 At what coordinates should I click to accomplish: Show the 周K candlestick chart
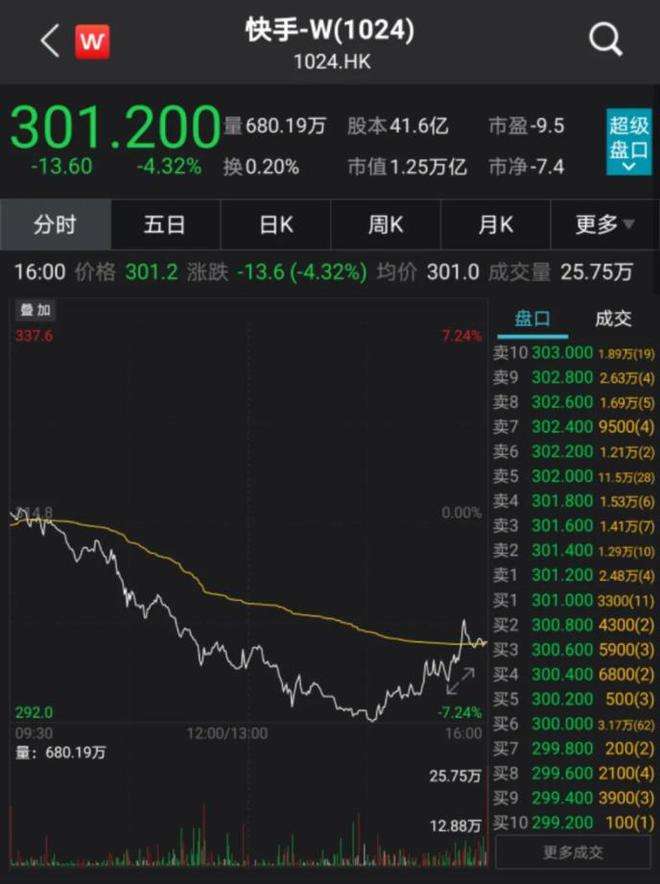pos(385,225)
